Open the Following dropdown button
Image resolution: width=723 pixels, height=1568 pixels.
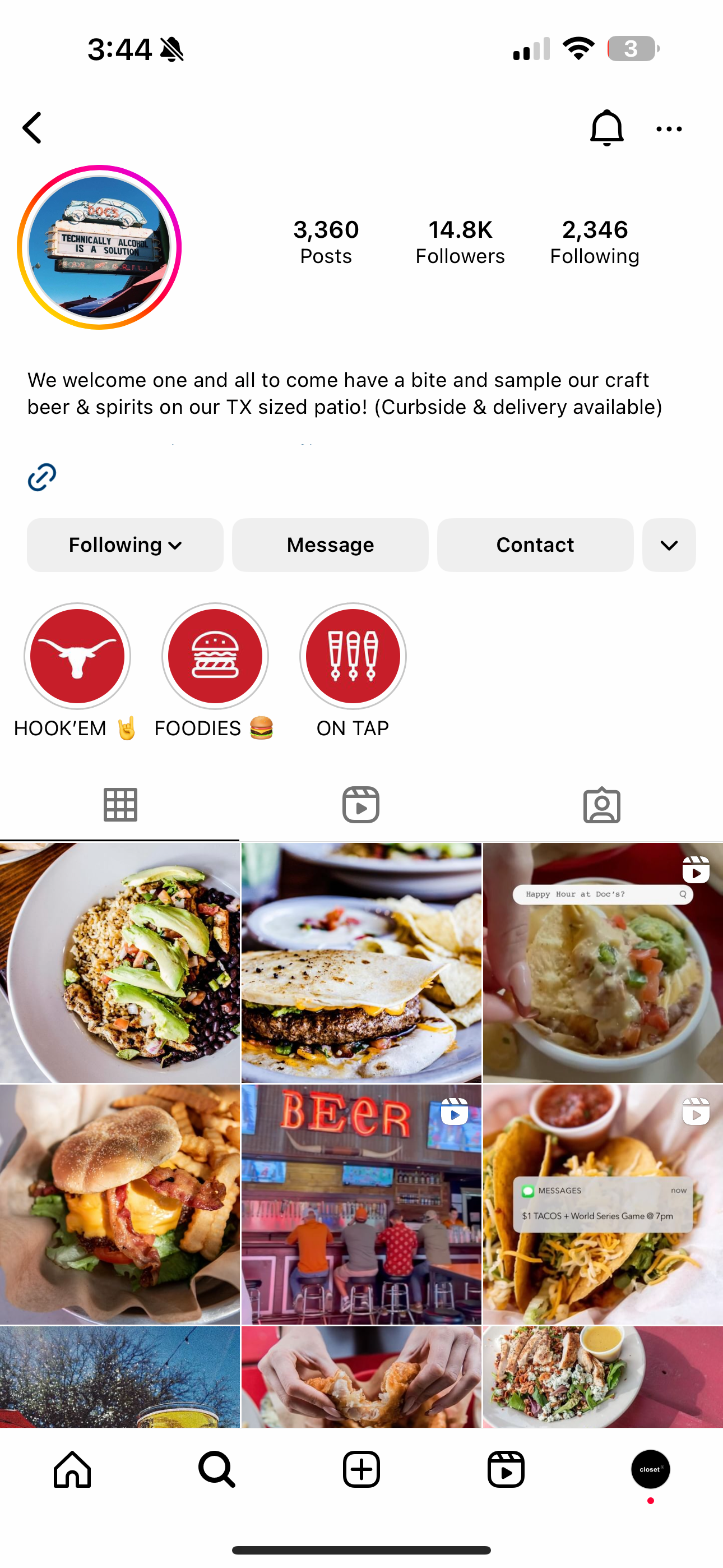tap(125, 545)
